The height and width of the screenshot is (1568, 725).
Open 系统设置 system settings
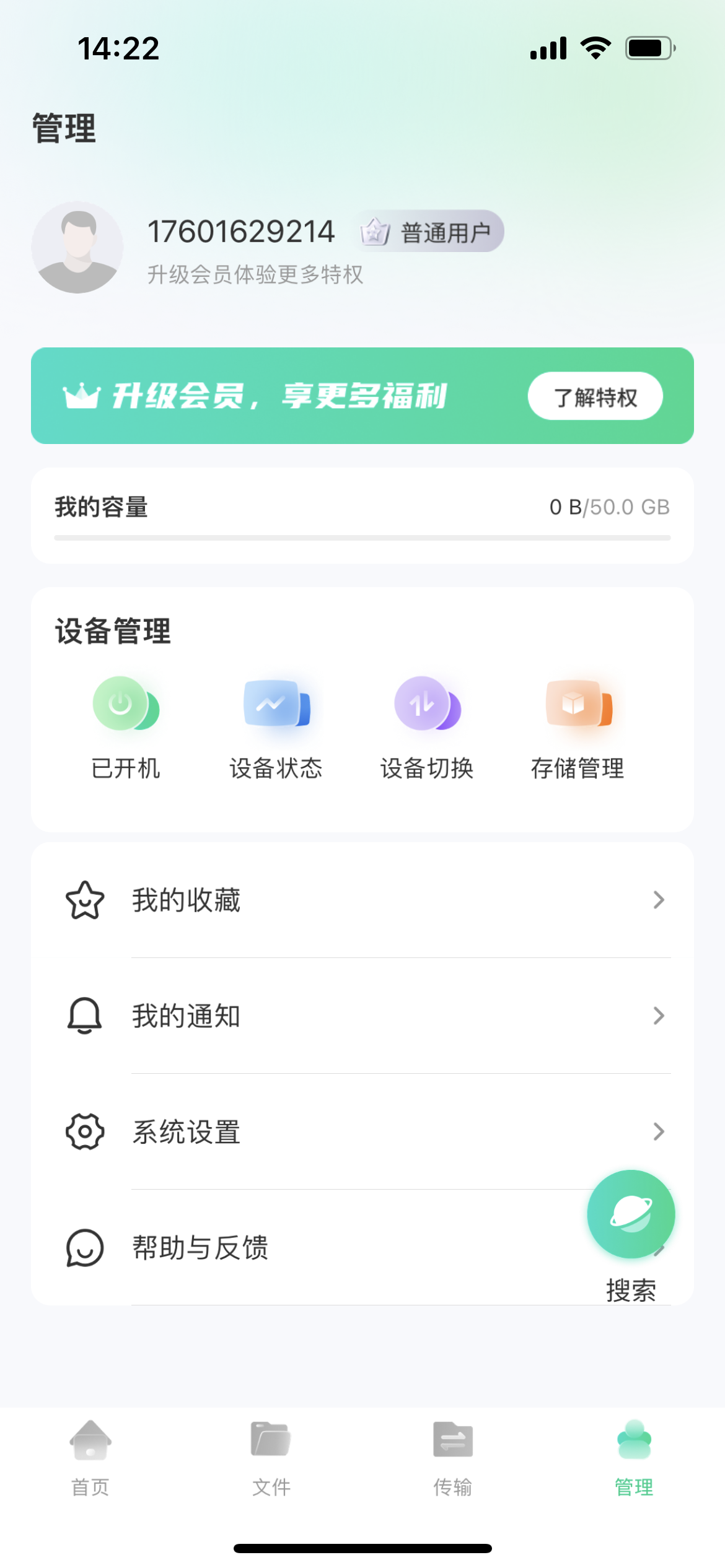pyautogui.click(x=362, y=1131)
